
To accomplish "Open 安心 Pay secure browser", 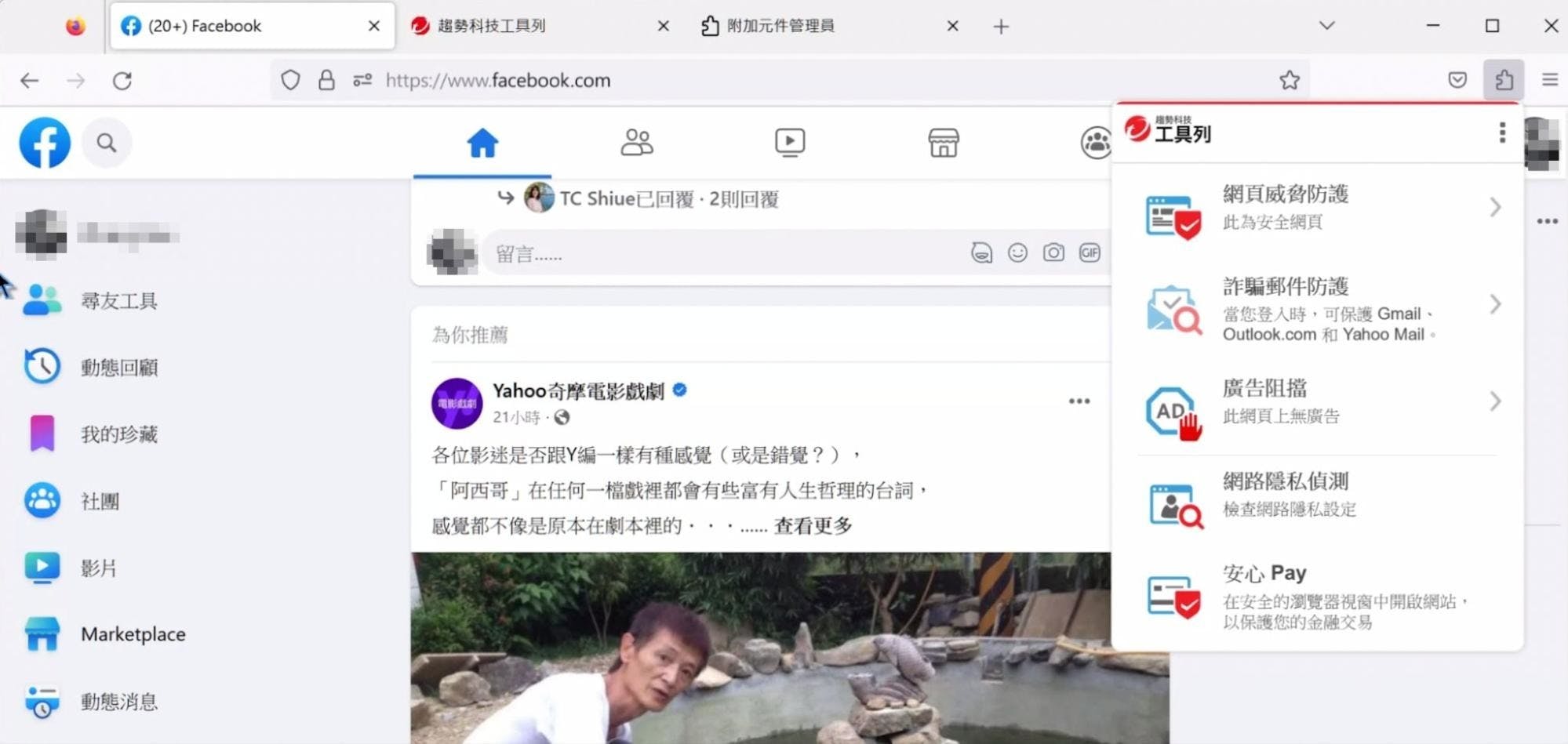I will [1318, 596].
